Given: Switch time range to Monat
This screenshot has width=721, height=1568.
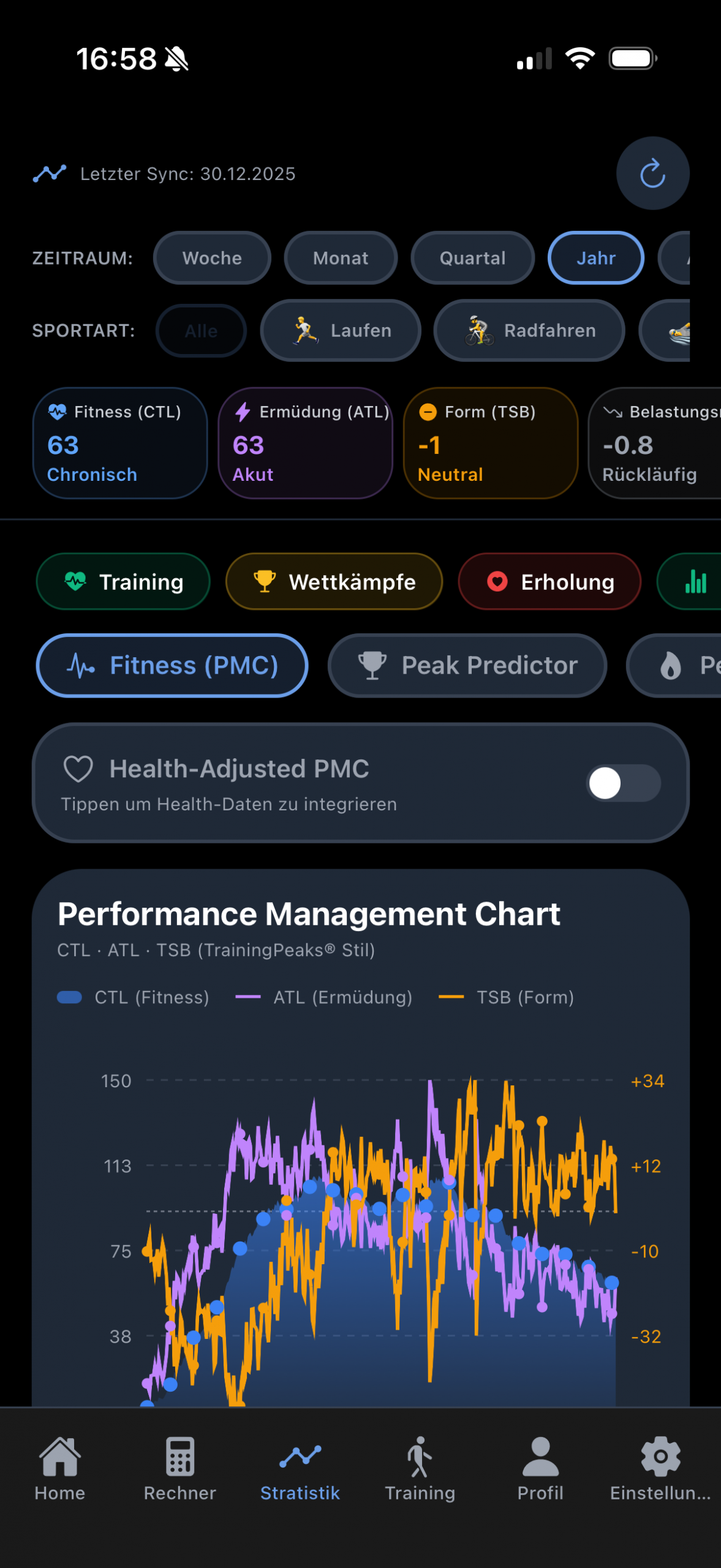Looking at the screenshot, I should 341,258.
